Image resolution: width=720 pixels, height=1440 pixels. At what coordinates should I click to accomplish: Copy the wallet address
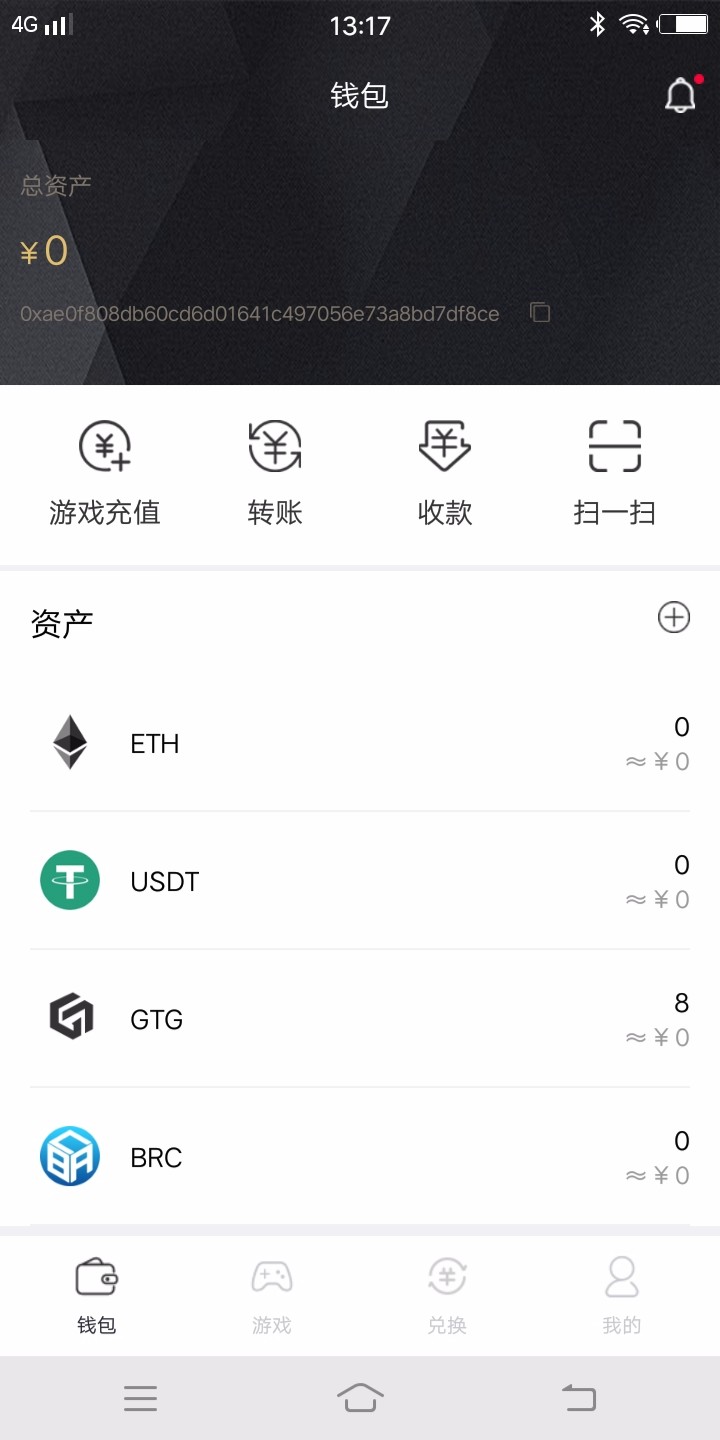(x=540, y=313)
